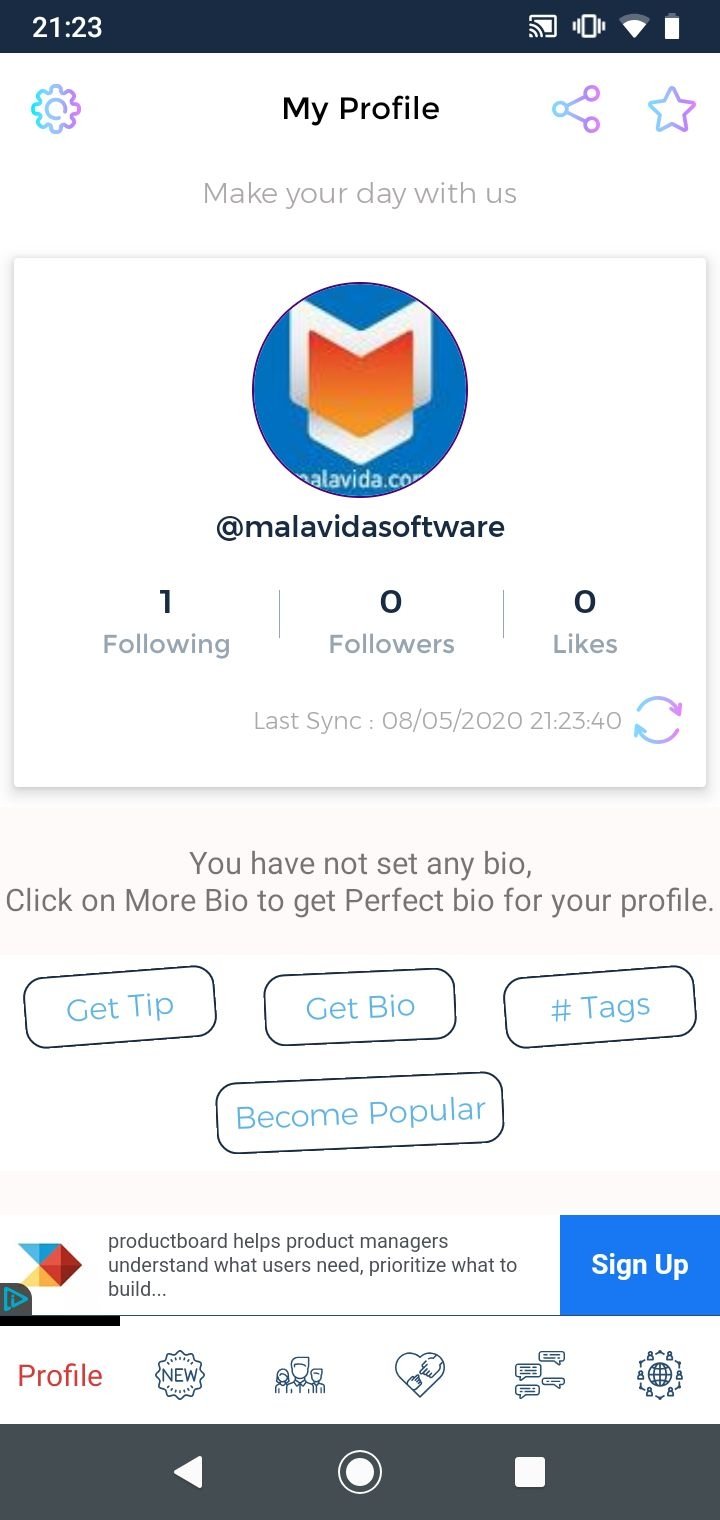Open the people group tab
Image resolution: width=720 pixels, height=1520 pixels.
(x=300, y=1375)
